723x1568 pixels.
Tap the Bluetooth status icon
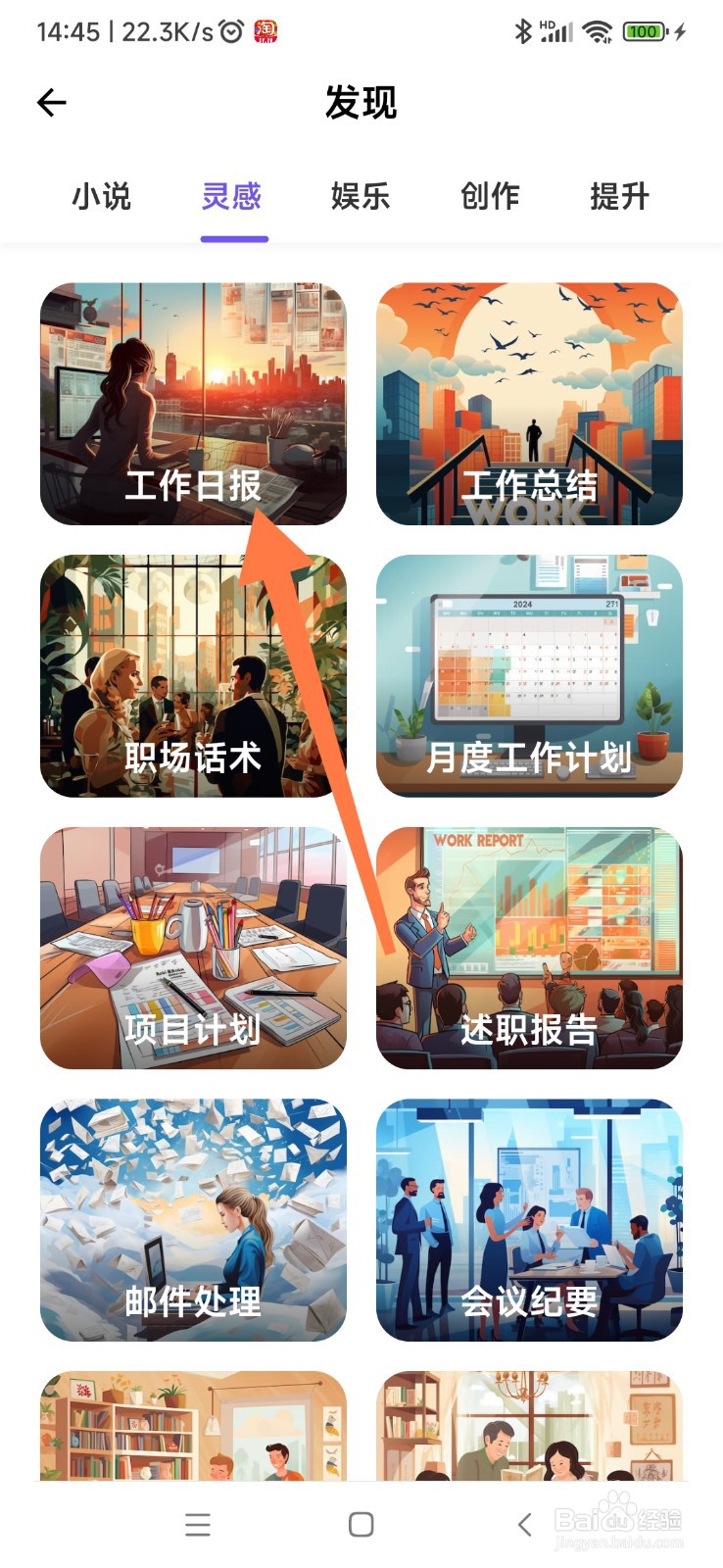pos(520,30)
